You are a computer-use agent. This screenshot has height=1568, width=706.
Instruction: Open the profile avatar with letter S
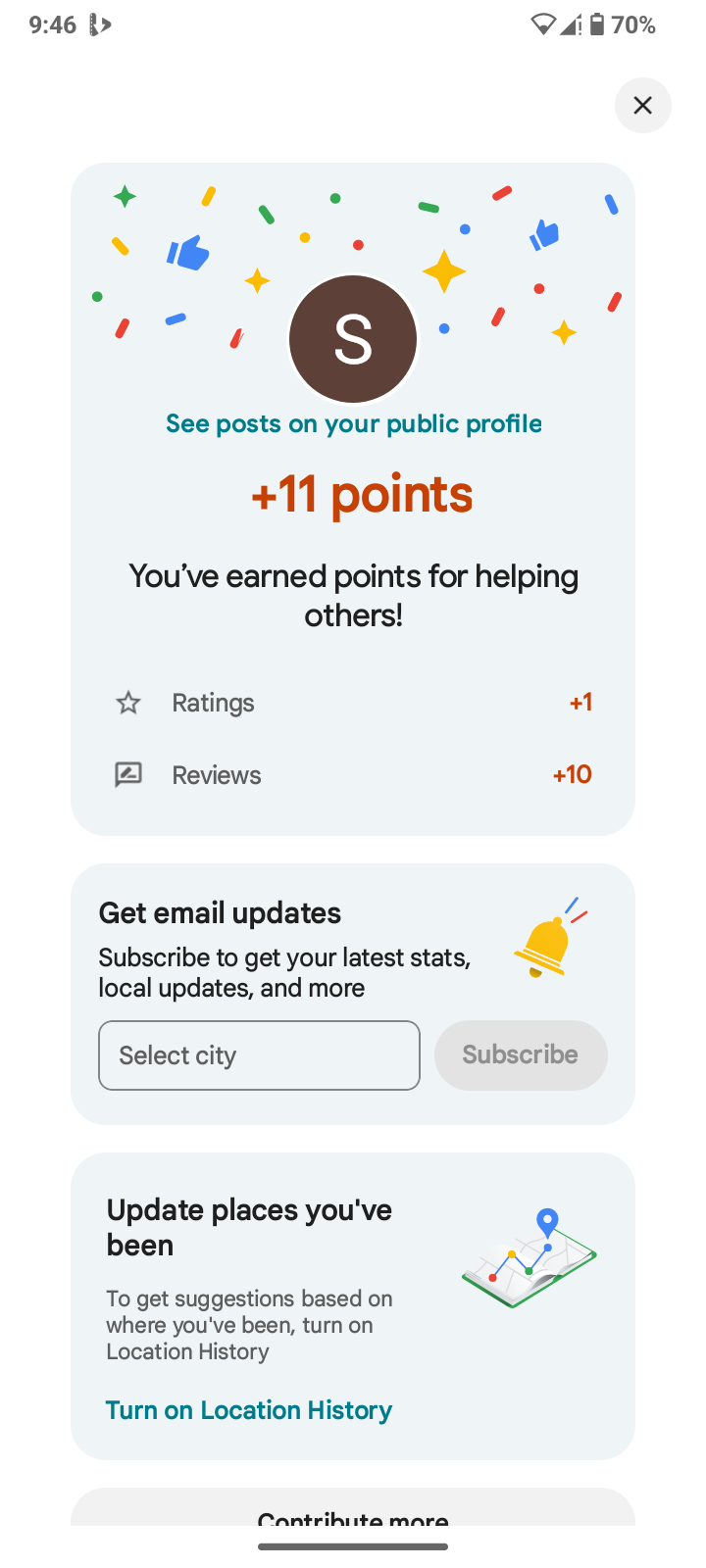click(353, 339)
